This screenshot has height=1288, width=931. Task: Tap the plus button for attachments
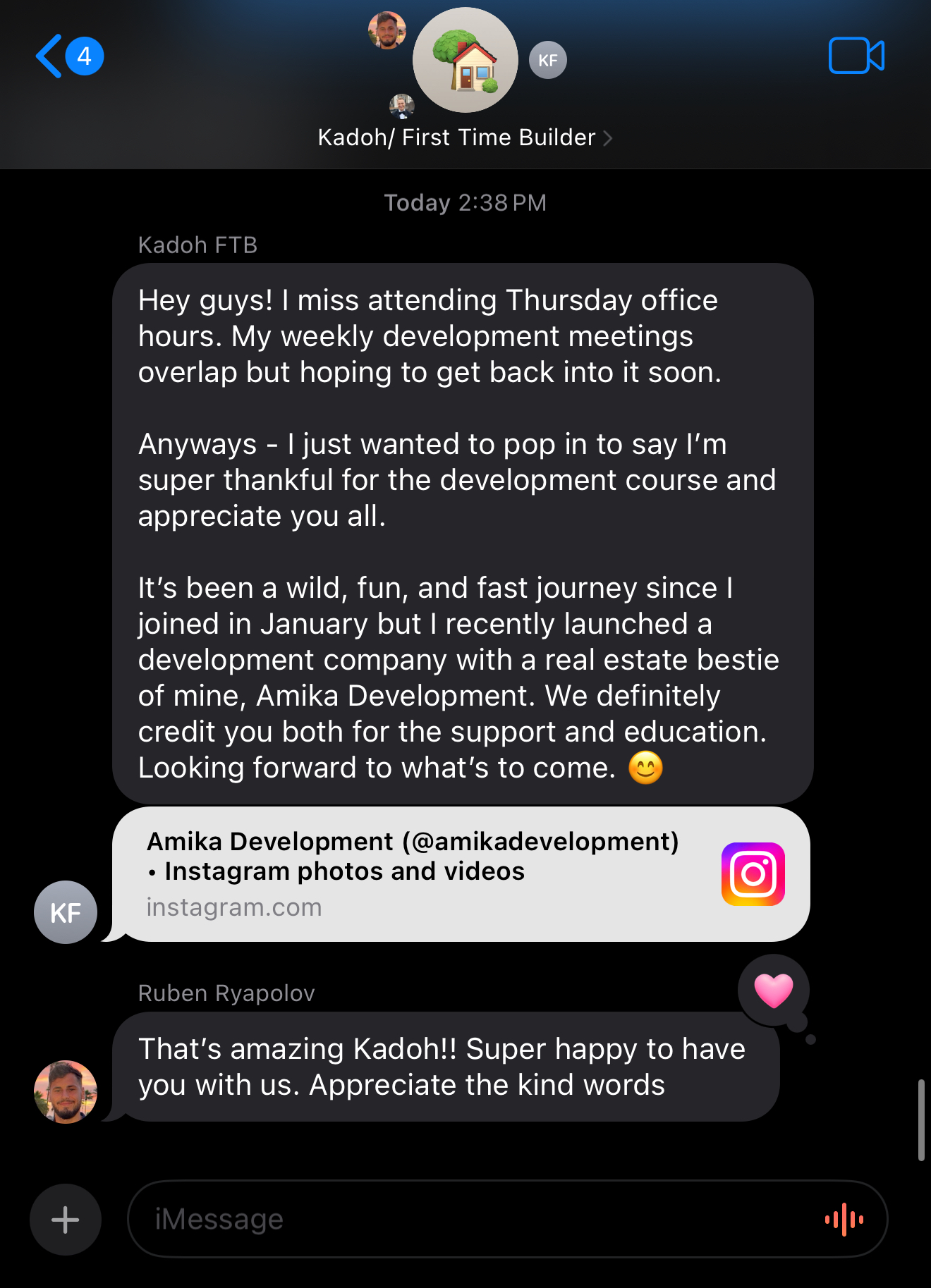pos(66,1220)
